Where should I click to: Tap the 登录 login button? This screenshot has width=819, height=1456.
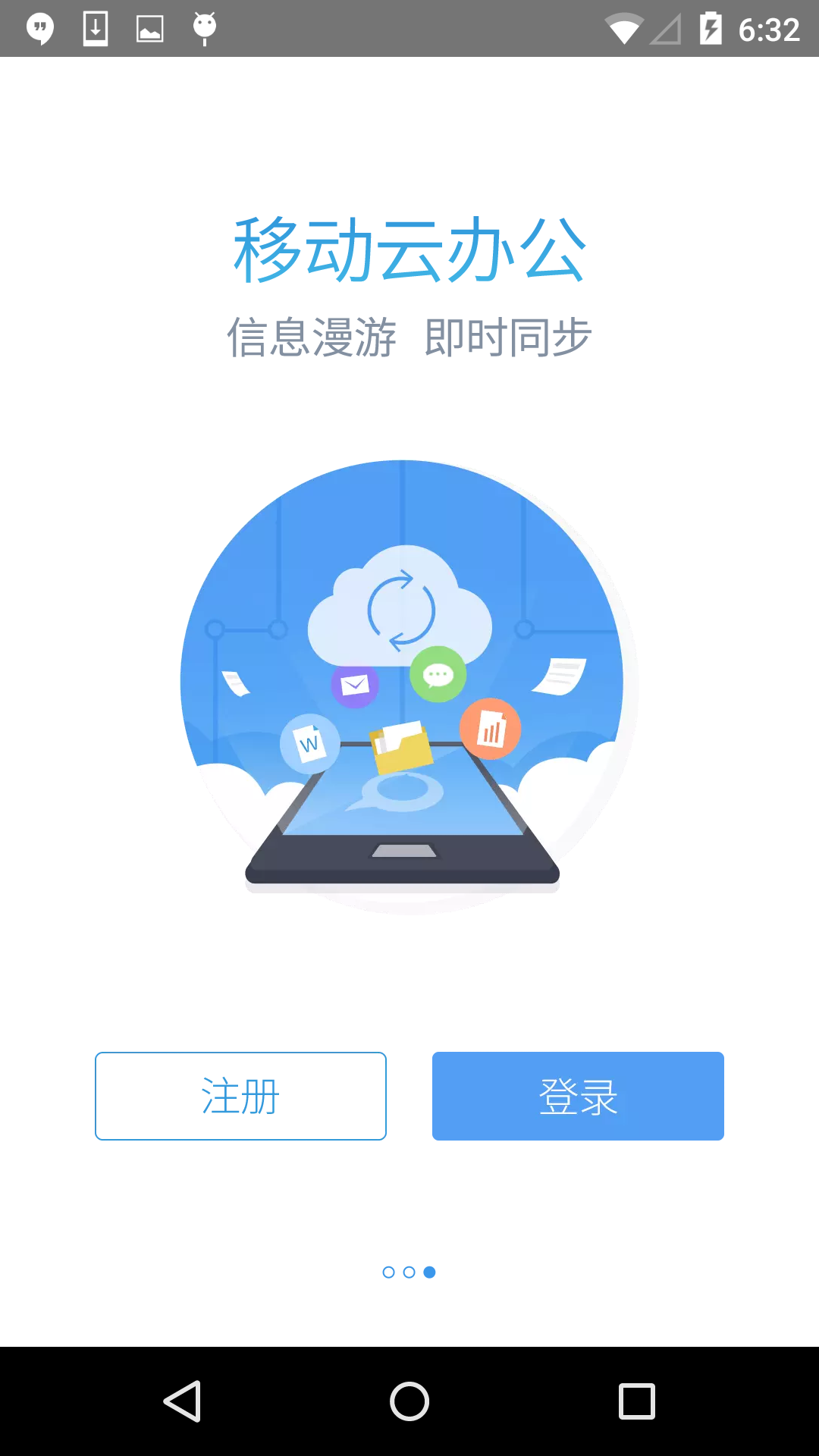[578, 1096]
